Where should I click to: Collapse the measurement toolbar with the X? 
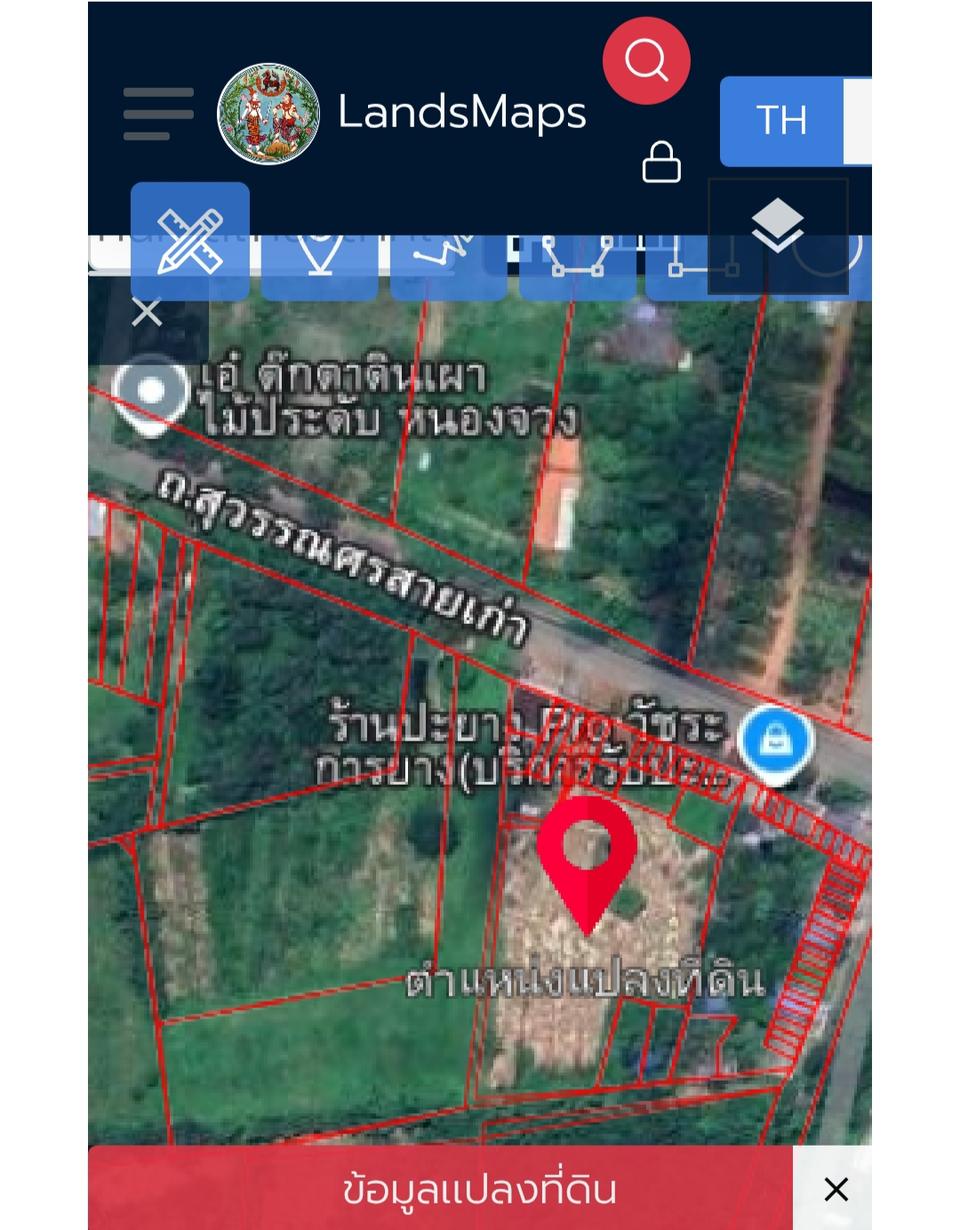pos(146,311)
